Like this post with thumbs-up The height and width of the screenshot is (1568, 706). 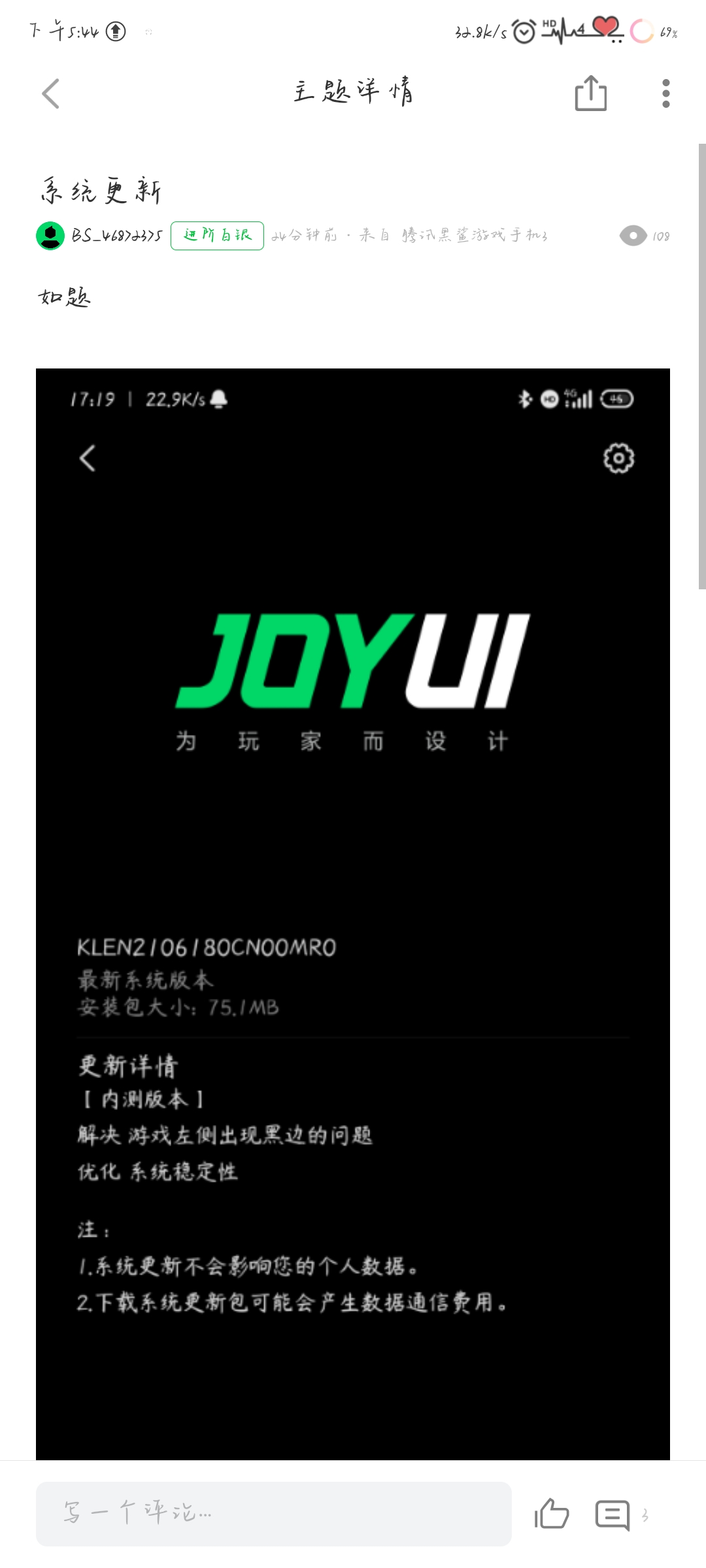tap(552, 1514)
